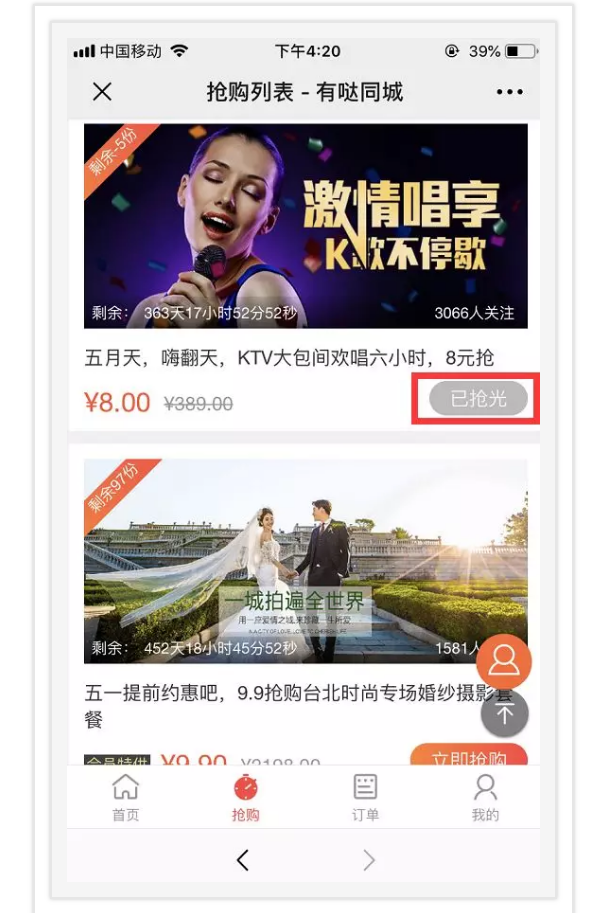Open the wedding photography 一城拍遍全世界 deal
This screenshot has width=607, height=913.
coord(305,560)
